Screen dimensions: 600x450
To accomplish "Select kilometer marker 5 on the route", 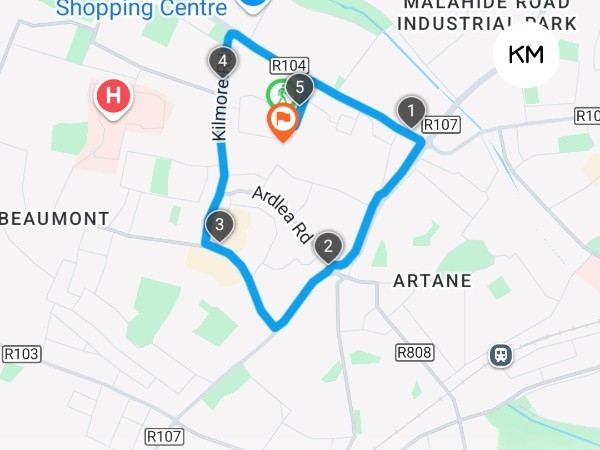I will pyautogui.click(x=298, y=87).
